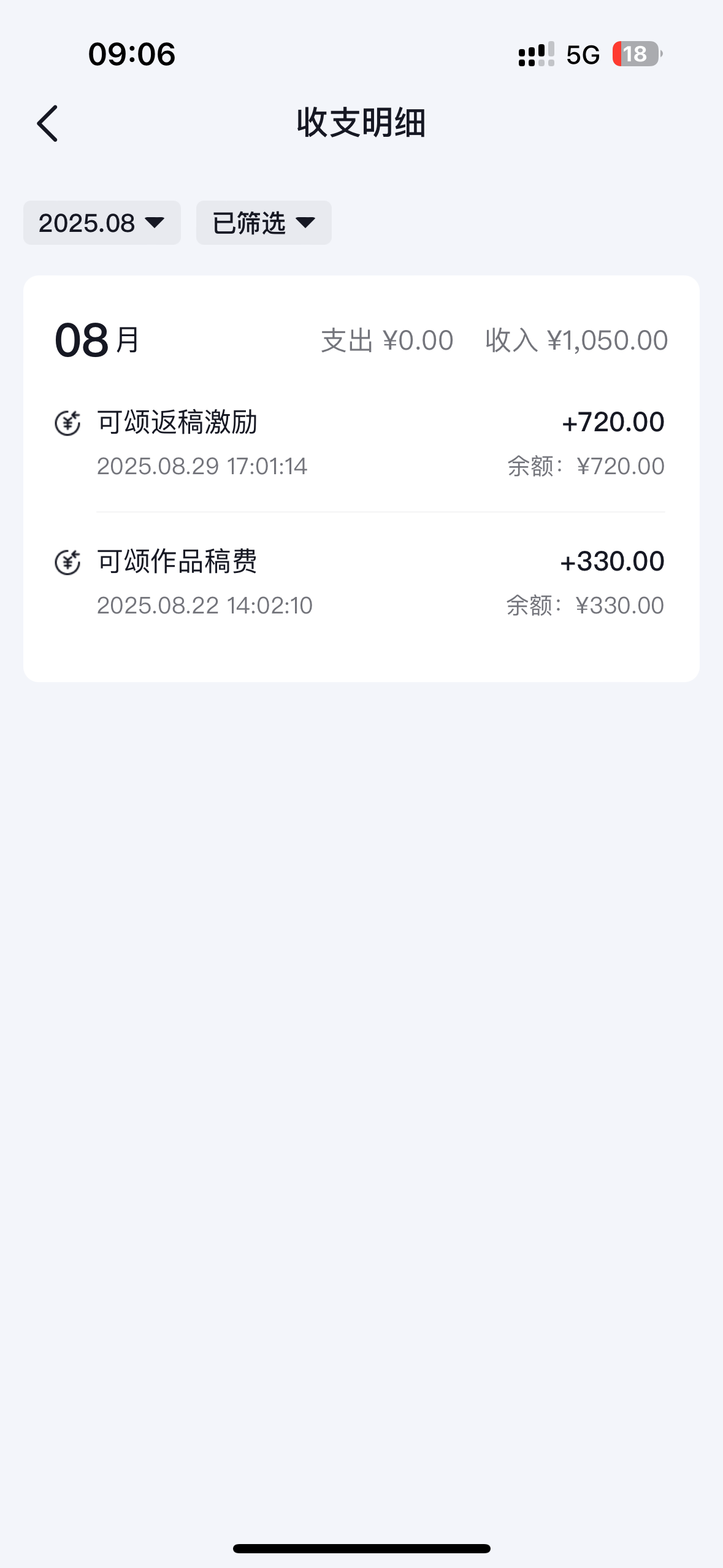Click the +330.00 amount
This screenshot has height=1568, width=723.
[613, 561]
